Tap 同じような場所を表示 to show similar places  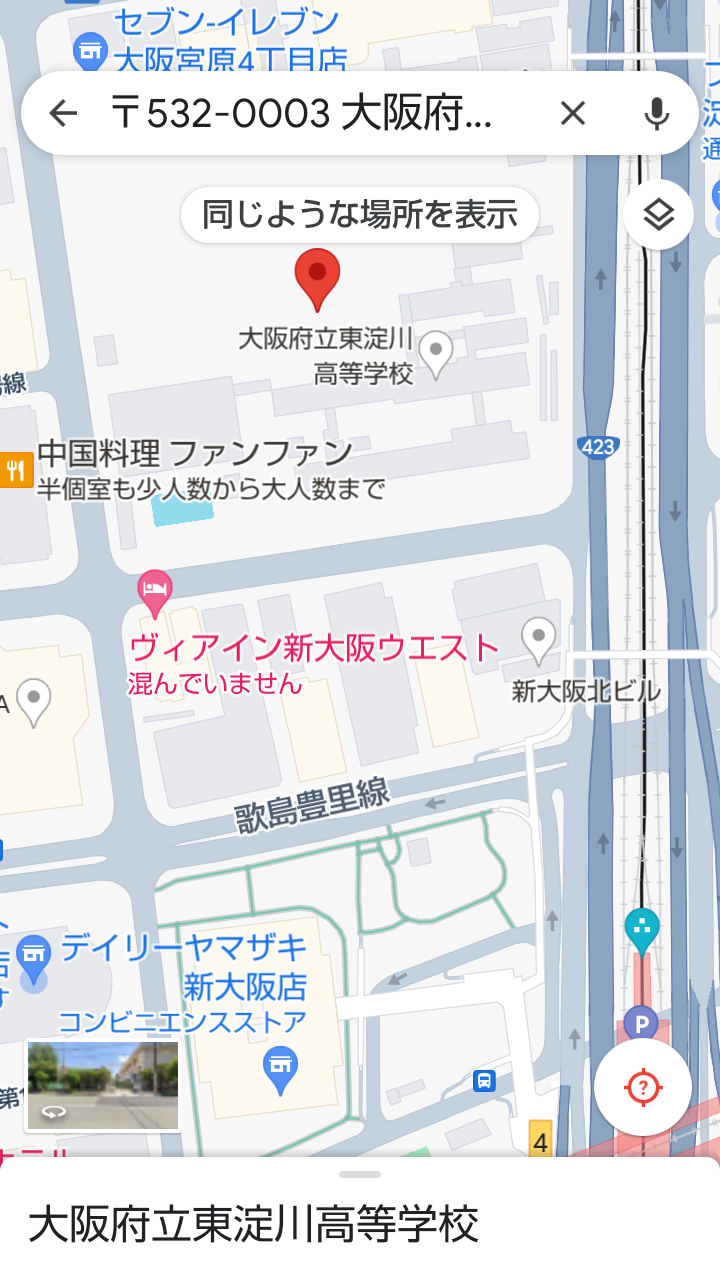360,214
